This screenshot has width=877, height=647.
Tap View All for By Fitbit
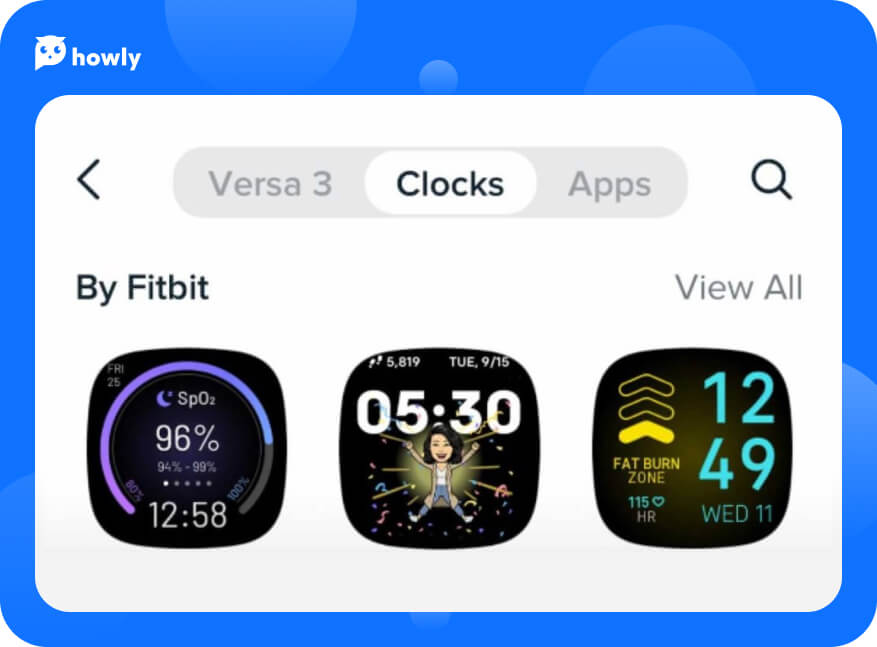738,288
